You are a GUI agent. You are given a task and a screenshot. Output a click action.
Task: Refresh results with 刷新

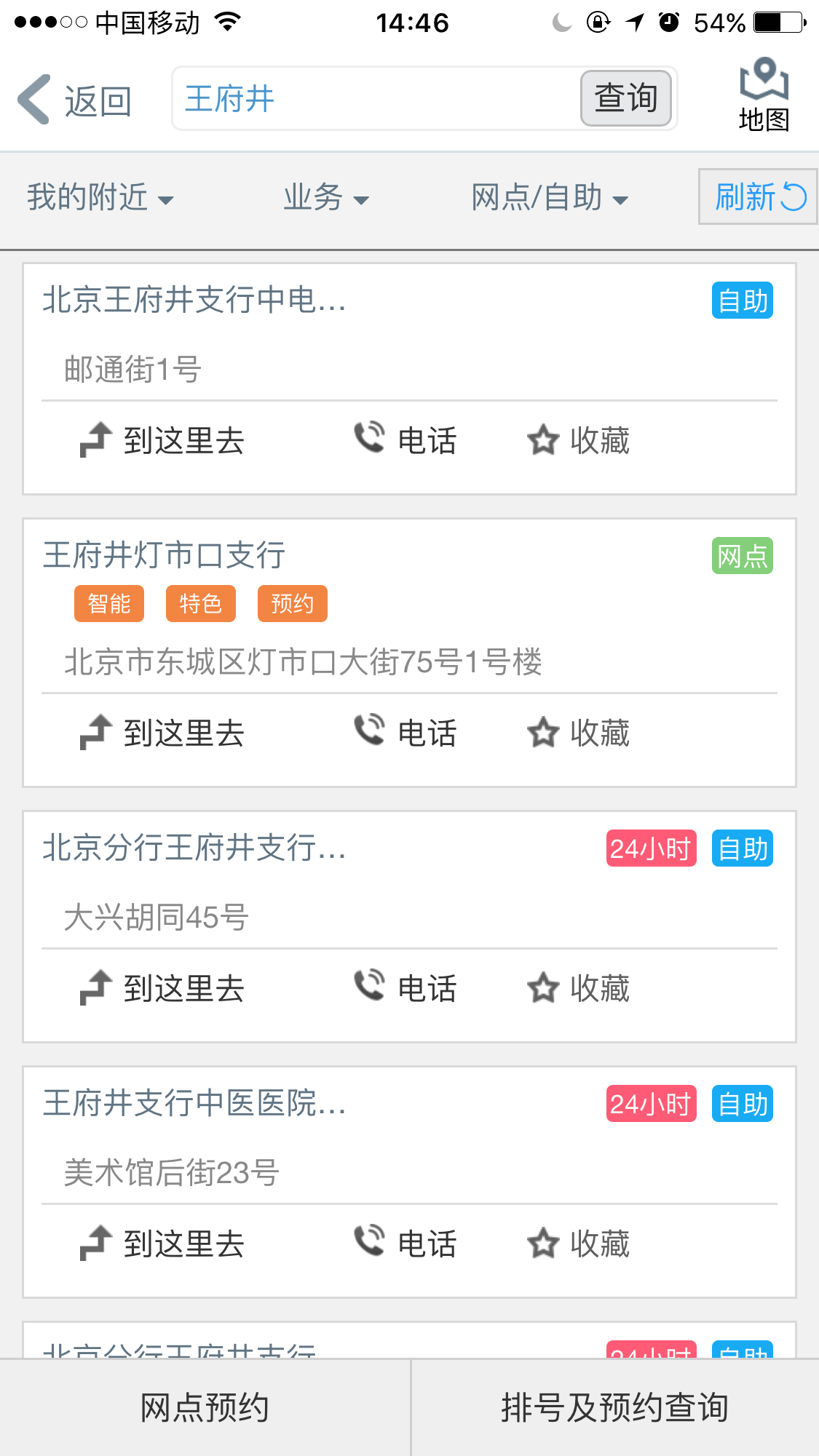click(758, 196)
